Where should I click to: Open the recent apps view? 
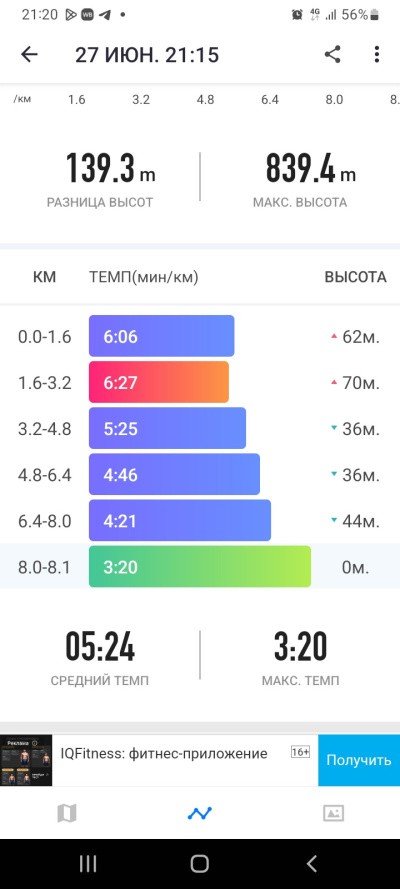[x=88, y=863]
